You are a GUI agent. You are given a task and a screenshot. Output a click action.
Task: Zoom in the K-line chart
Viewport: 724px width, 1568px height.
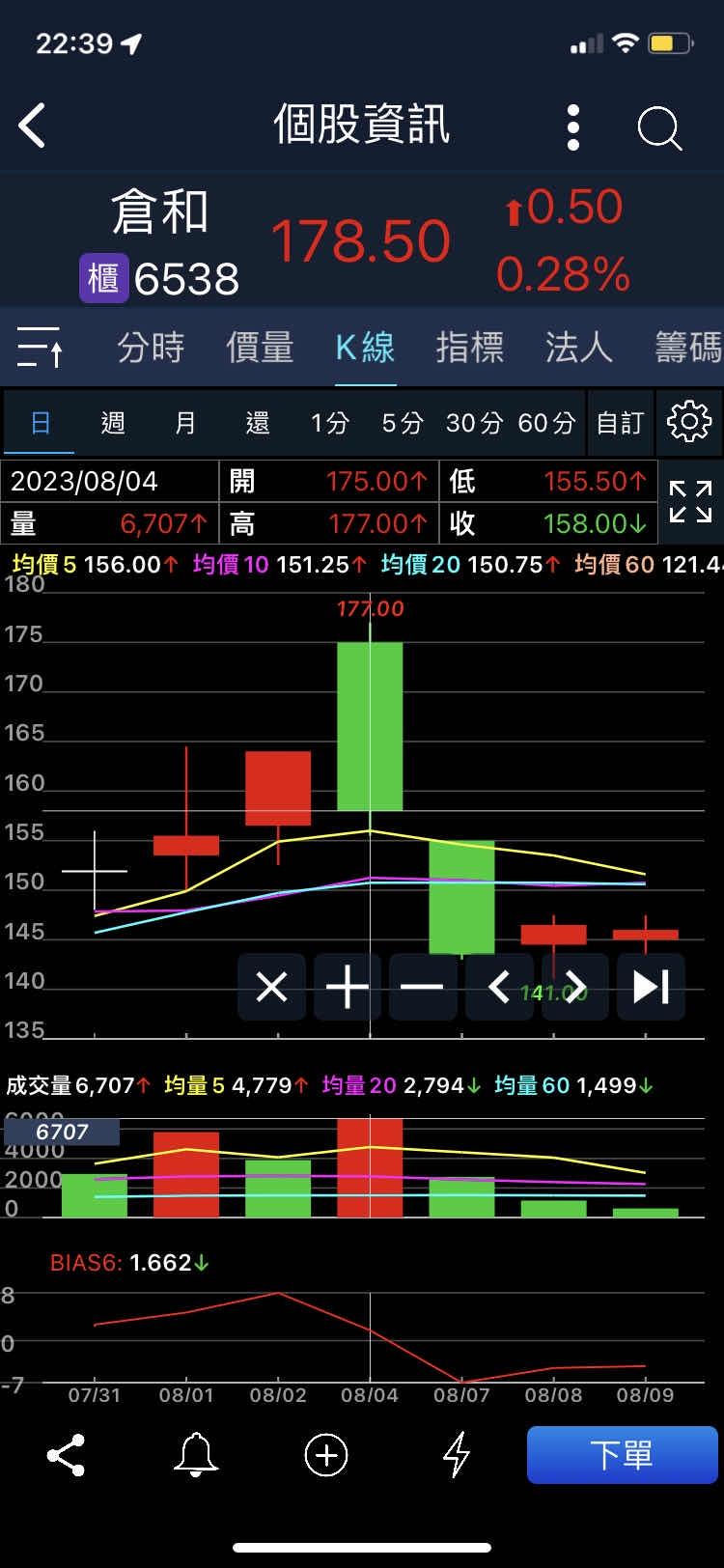[x=348, y=987]
